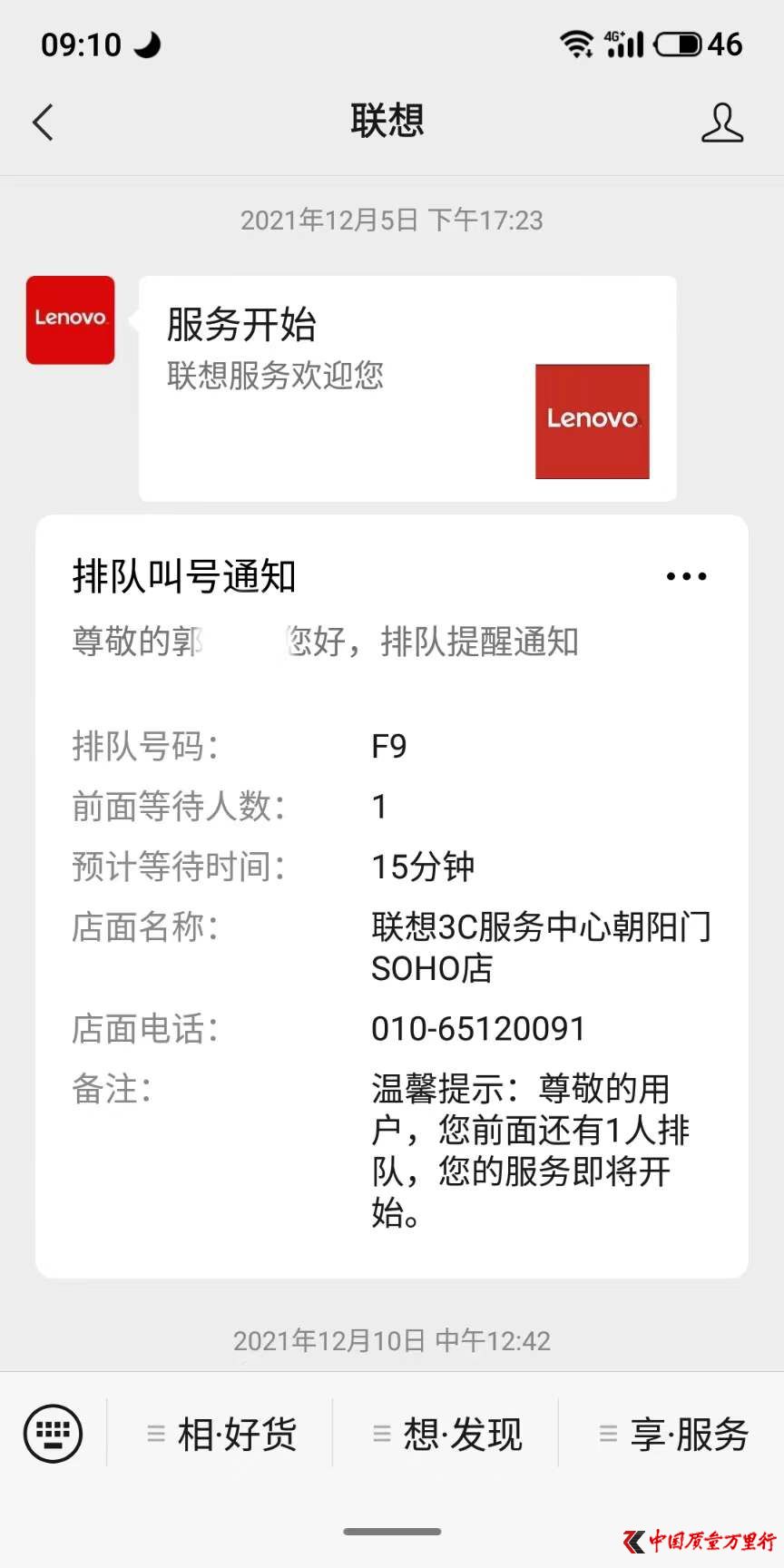Open the 服务开始 message card
Image resolution: width=784 pixels, height=1568 pixels.
(407, 388)
